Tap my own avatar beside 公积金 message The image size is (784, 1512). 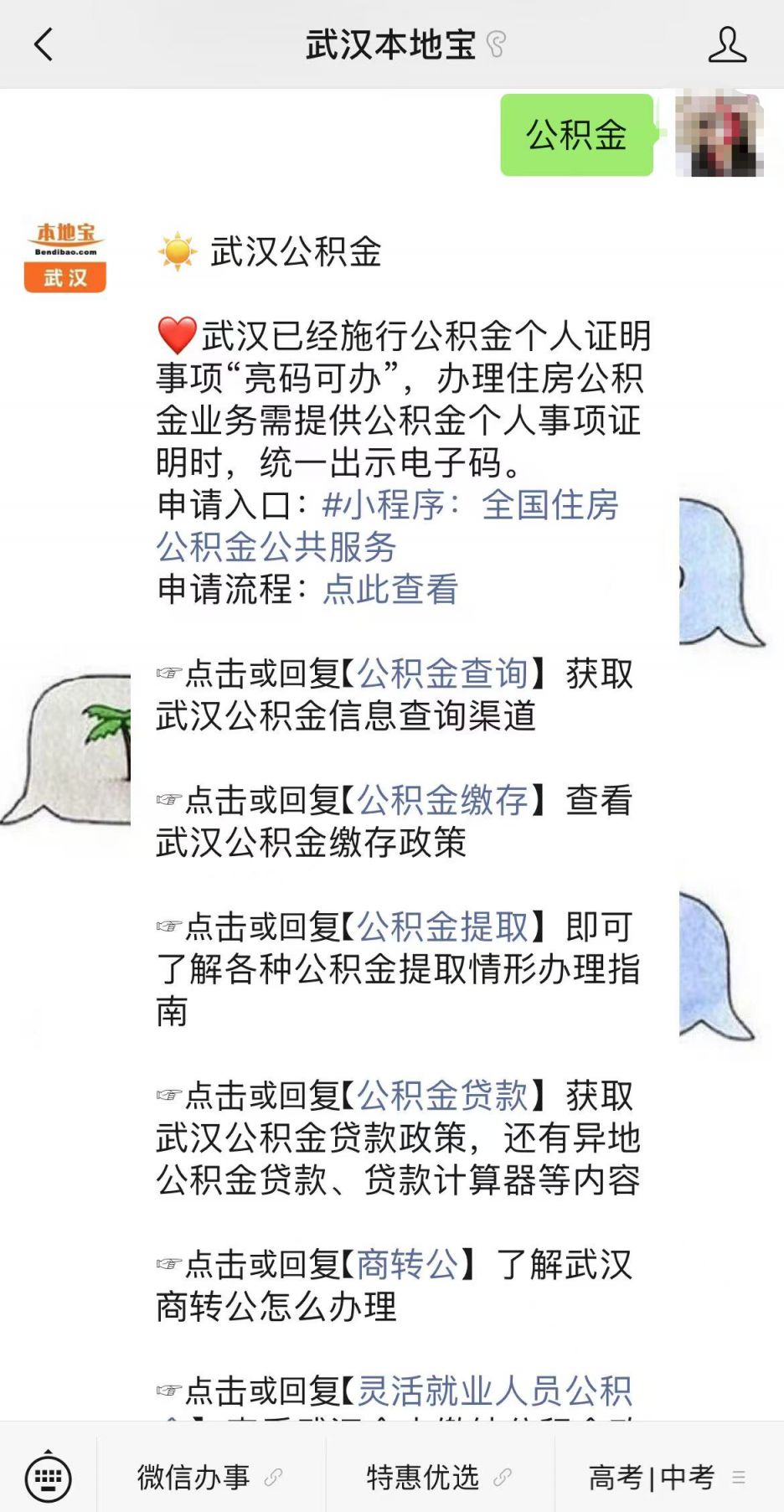tap(719, 134)
